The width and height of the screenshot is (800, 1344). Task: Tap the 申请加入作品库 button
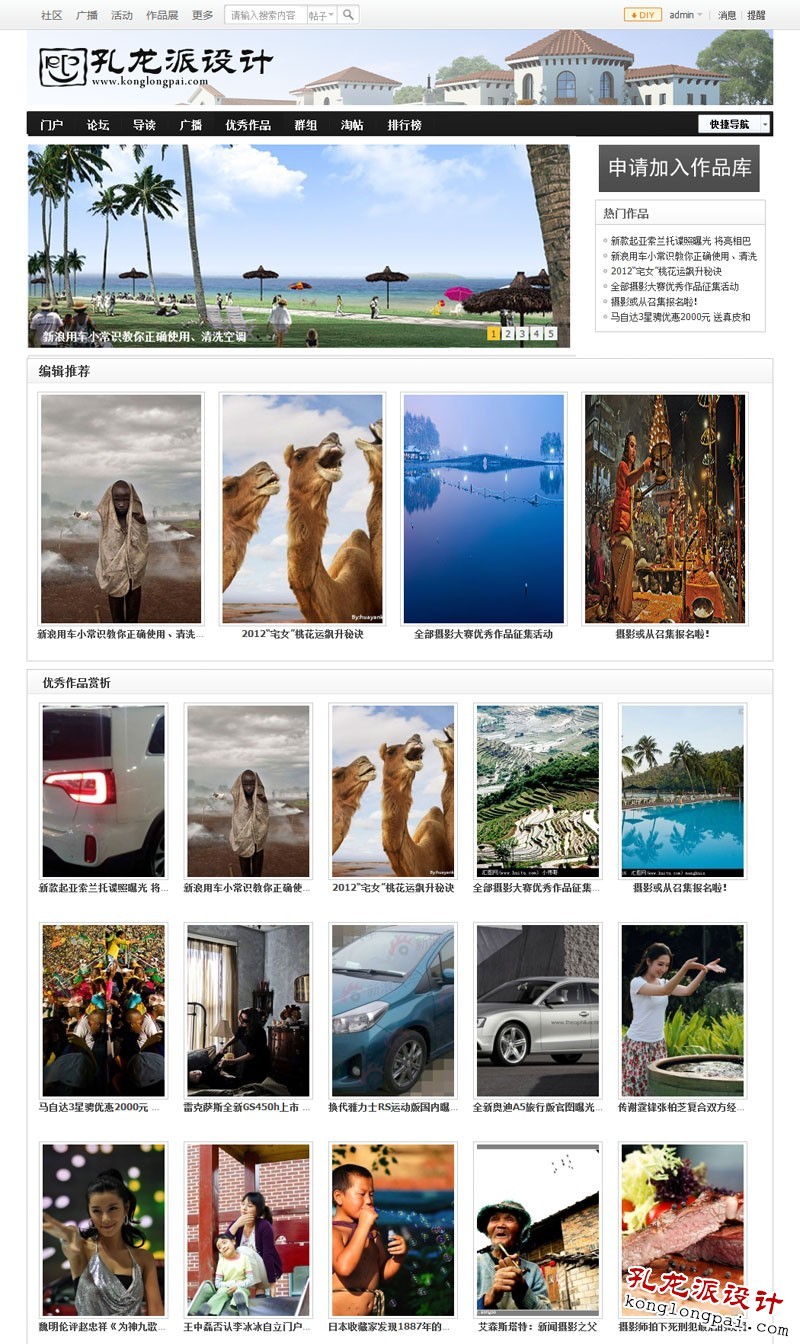click(679, 168)
